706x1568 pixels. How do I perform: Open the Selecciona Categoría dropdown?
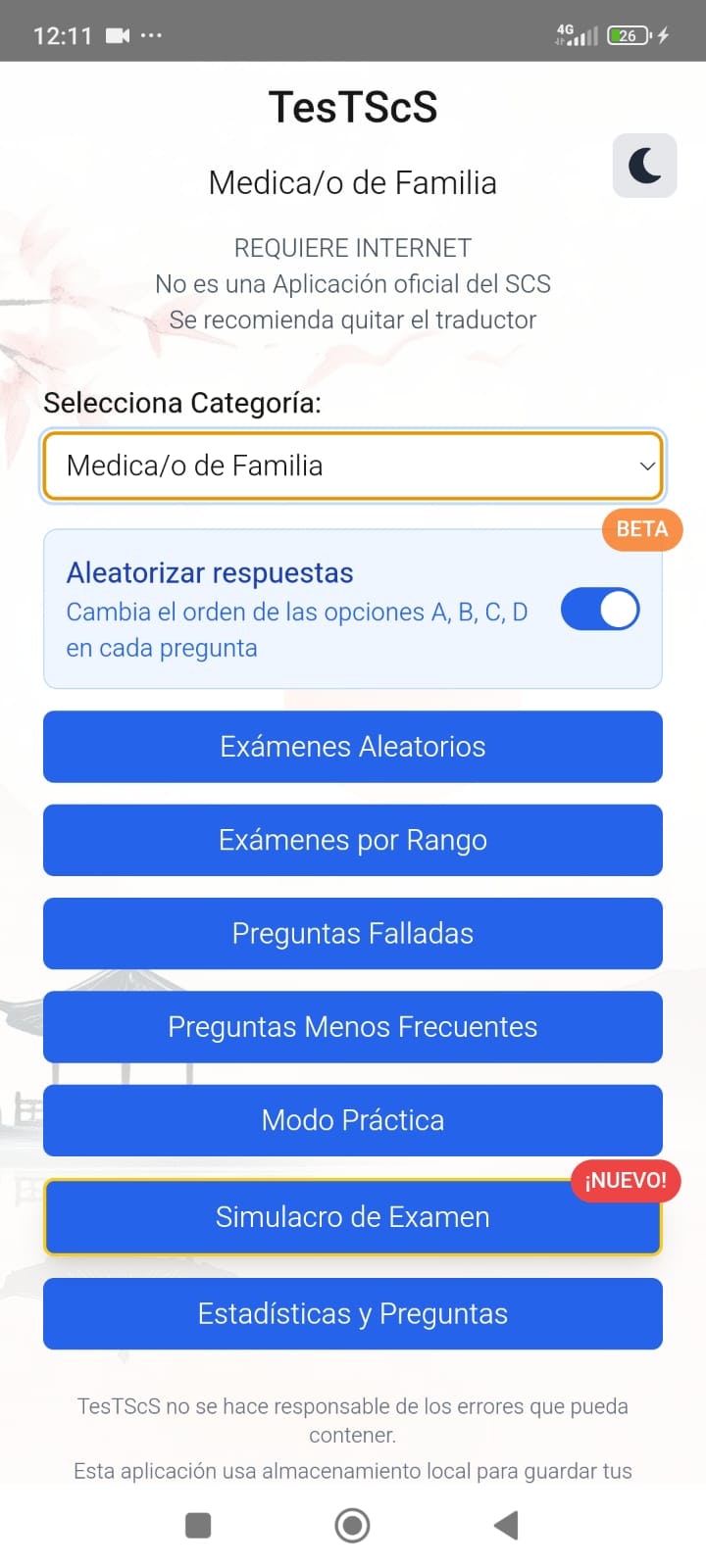coord(353,465)
